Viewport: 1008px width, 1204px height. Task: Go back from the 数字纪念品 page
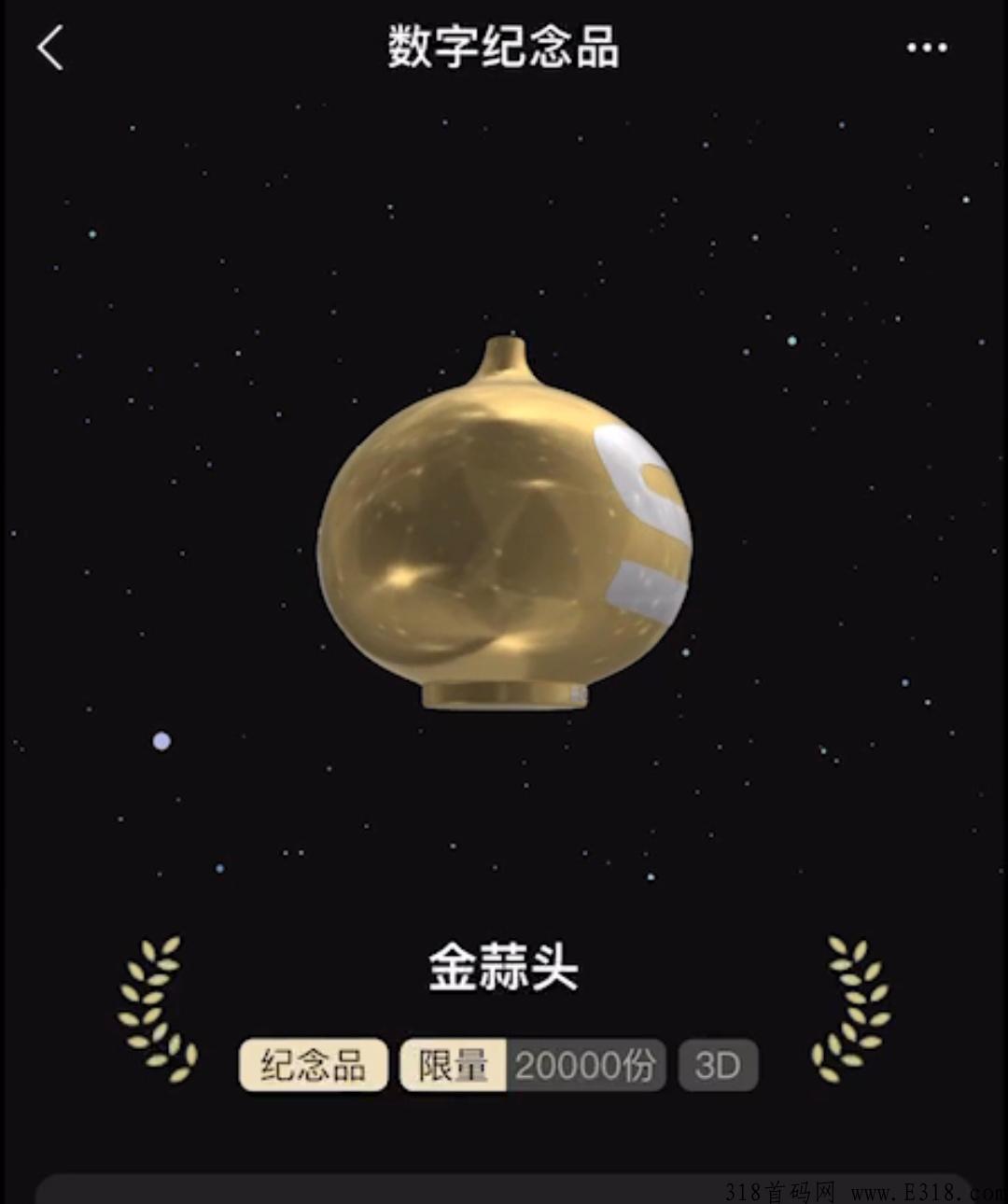pos(50,48)
